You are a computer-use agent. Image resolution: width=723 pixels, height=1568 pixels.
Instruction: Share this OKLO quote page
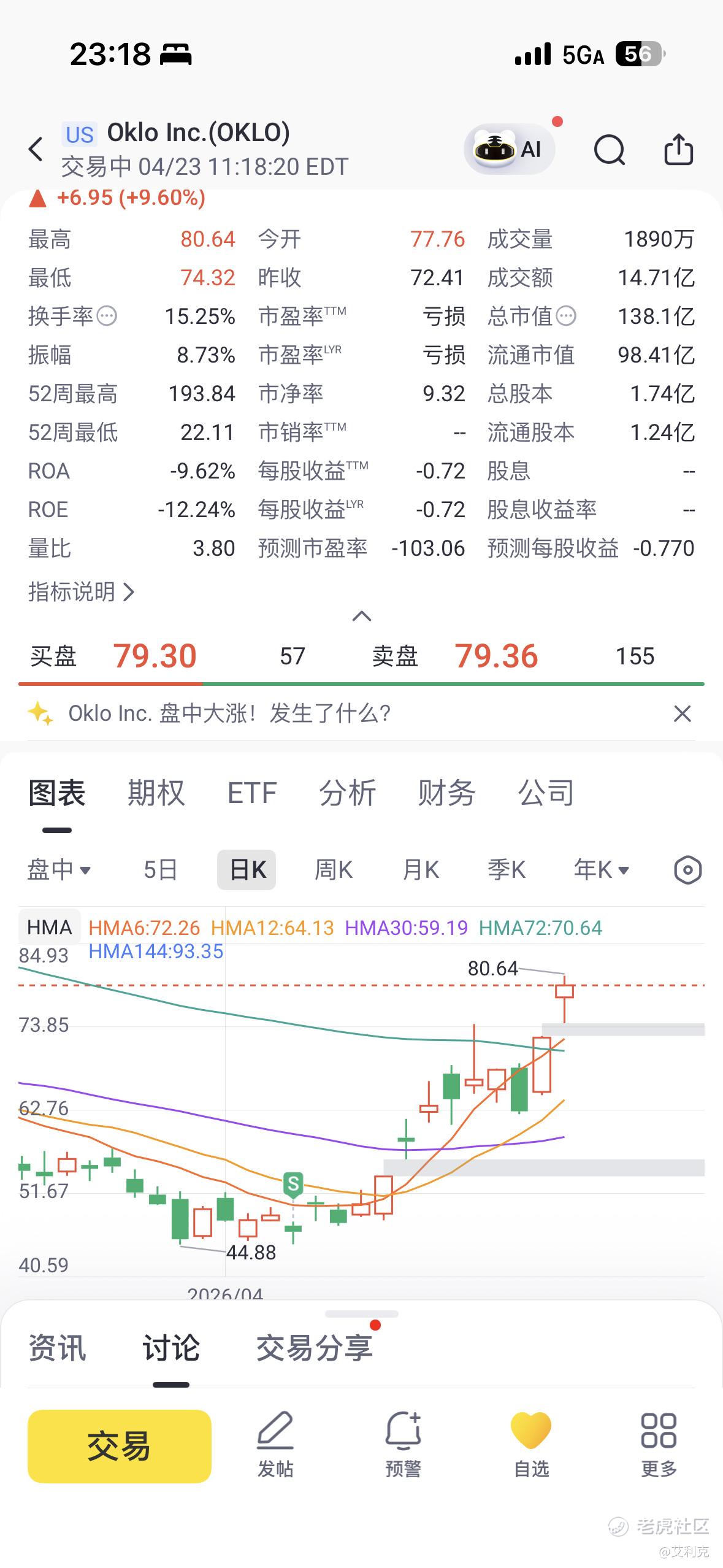[x=678, y=149]
